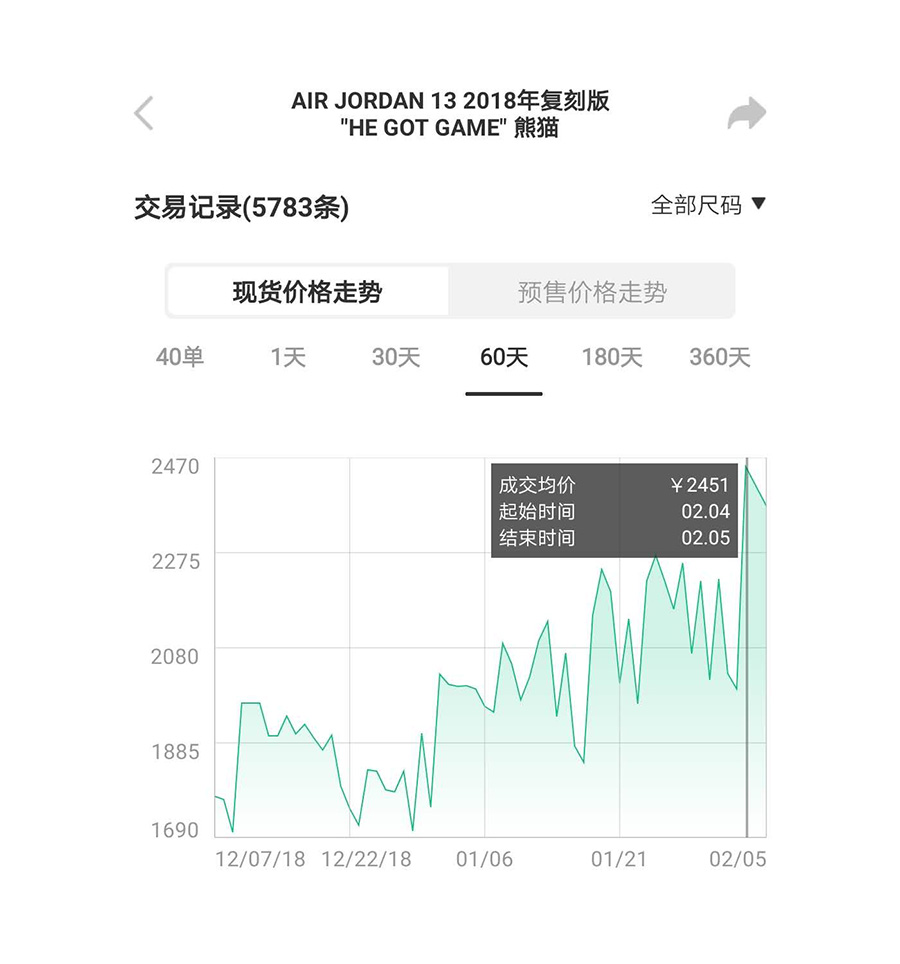
Task: Switch chart to 360天 range
Action: [x=720, y=357]
